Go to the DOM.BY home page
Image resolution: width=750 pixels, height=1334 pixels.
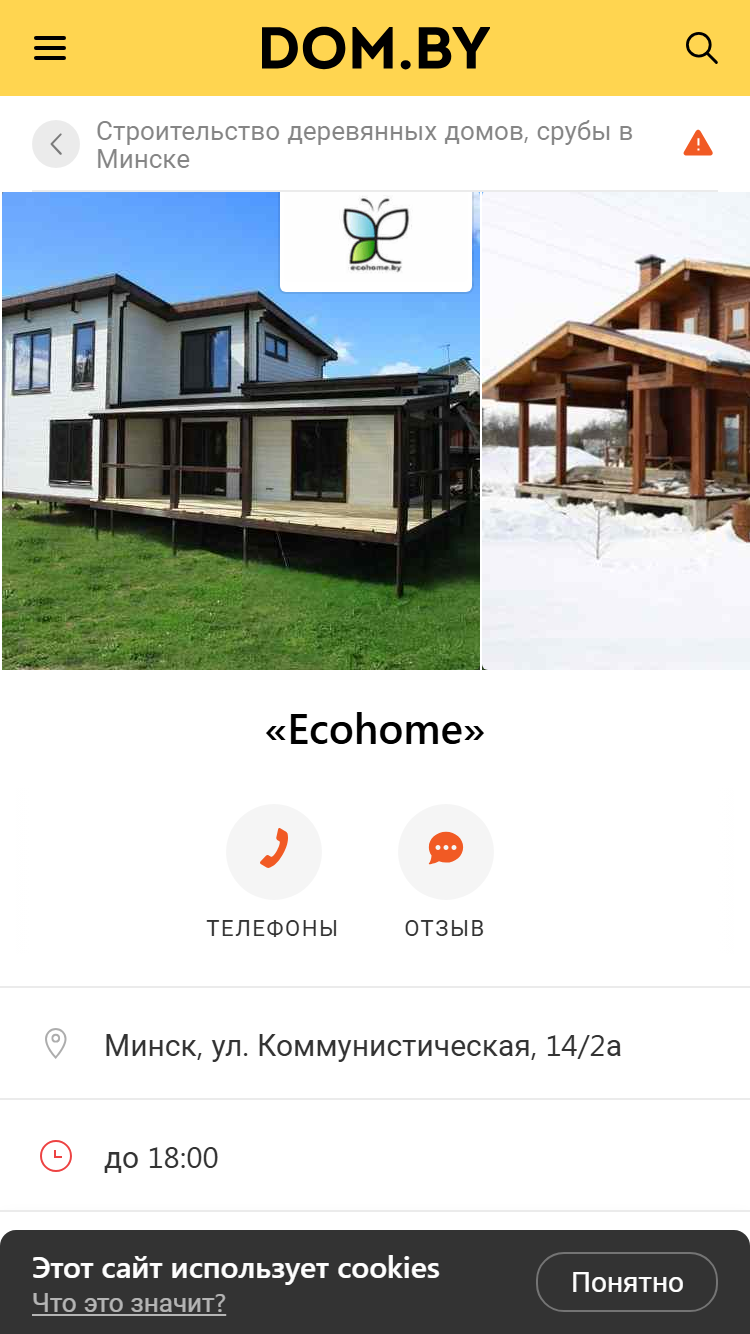coord(375,48)
